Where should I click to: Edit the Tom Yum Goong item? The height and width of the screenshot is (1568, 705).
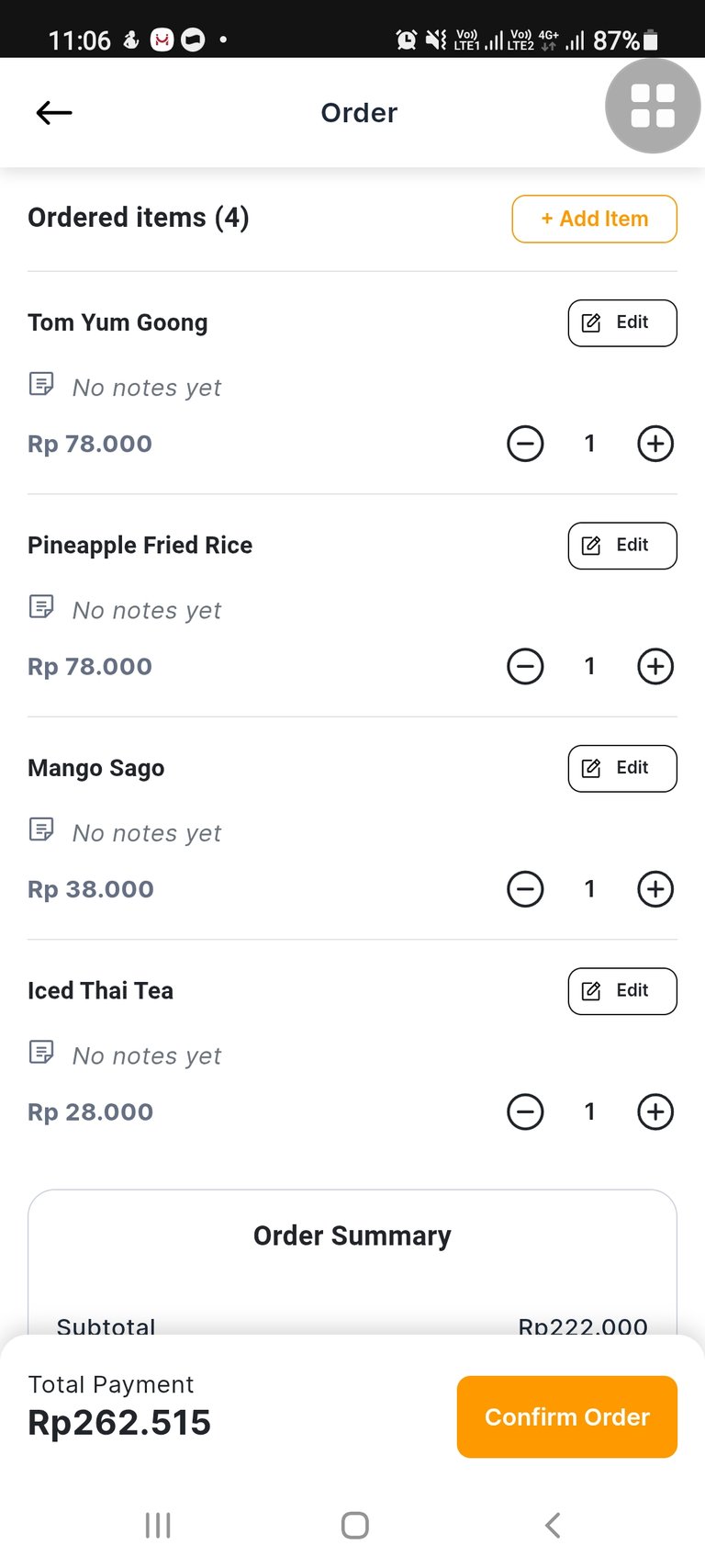(622, 323)
